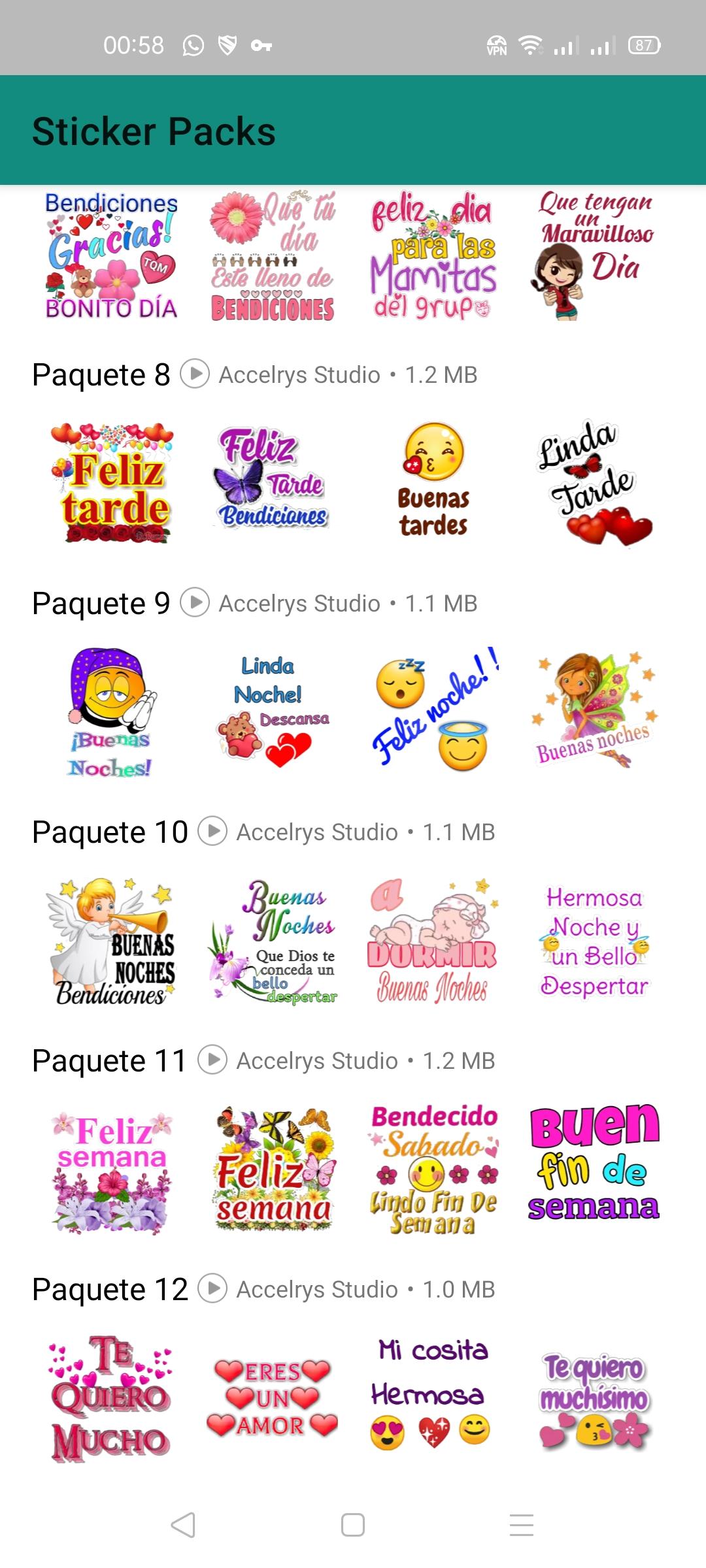Select the Paquete 11 sticker pack
Image resolution: width=706 pixels, height=1568 pixels.
(x=110, y=1061)
